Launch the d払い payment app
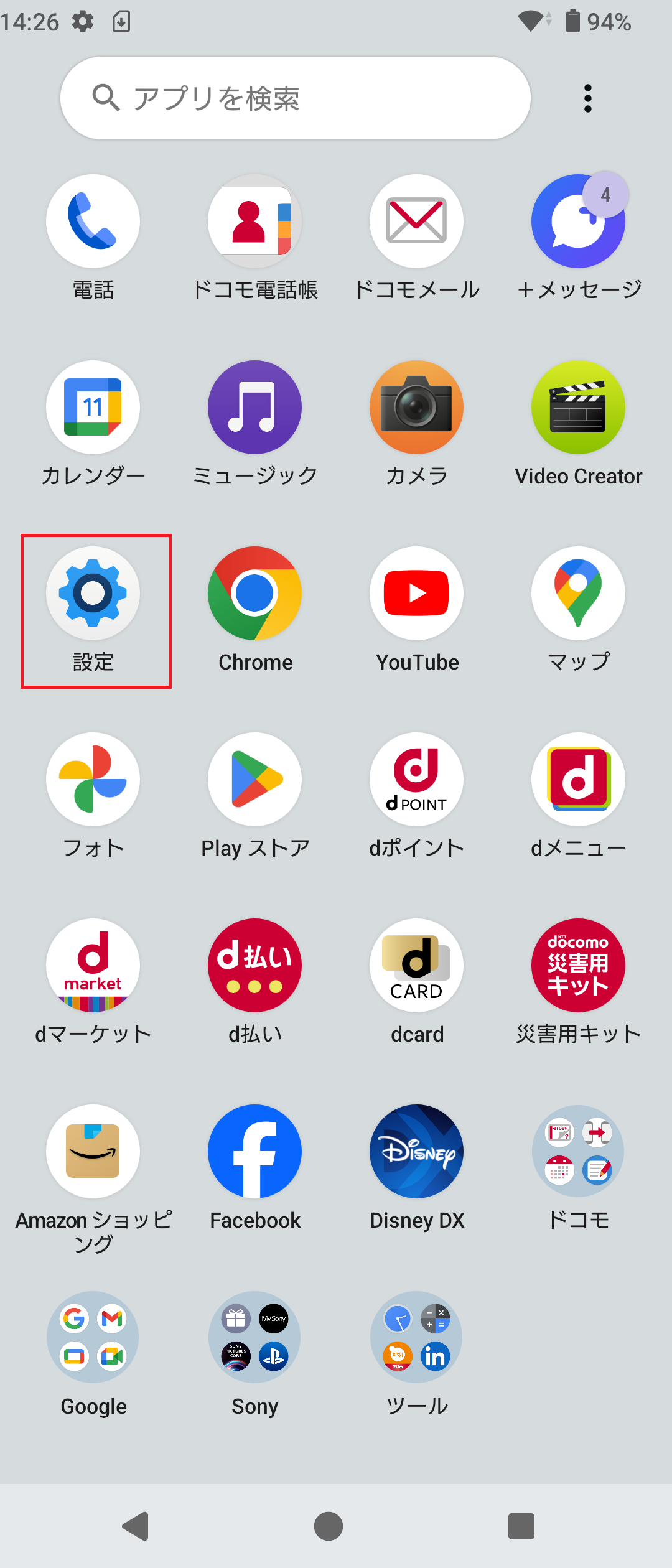 click(x=254, y=965)
